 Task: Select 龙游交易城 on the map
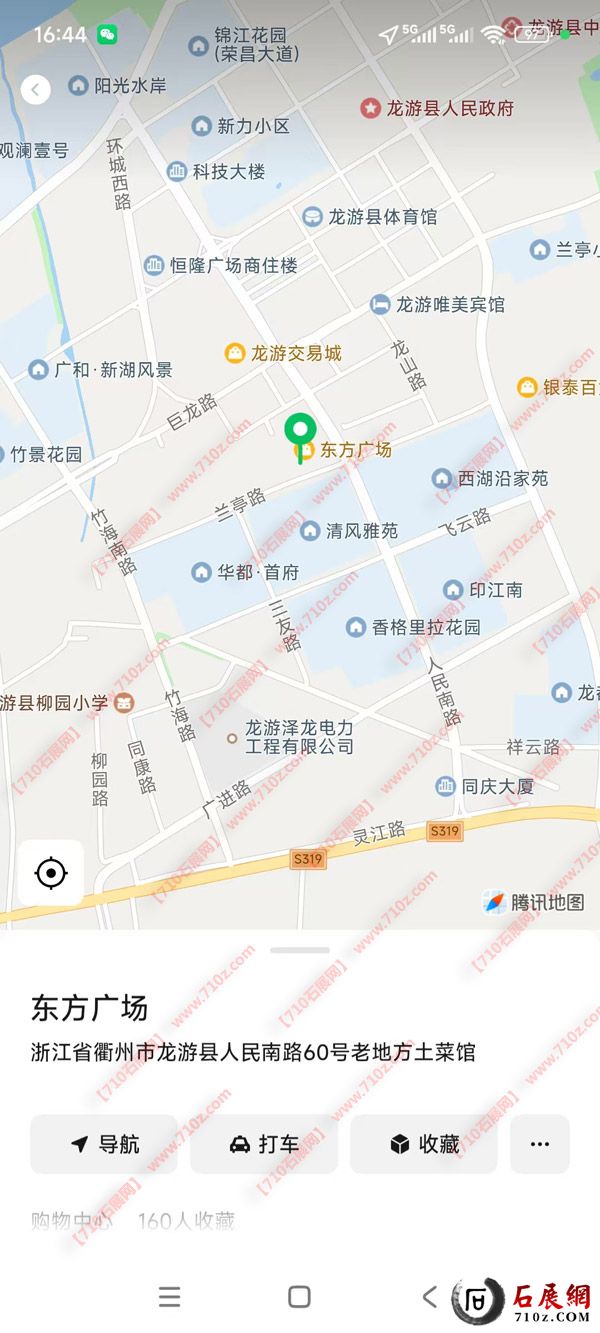coord(283,353)
